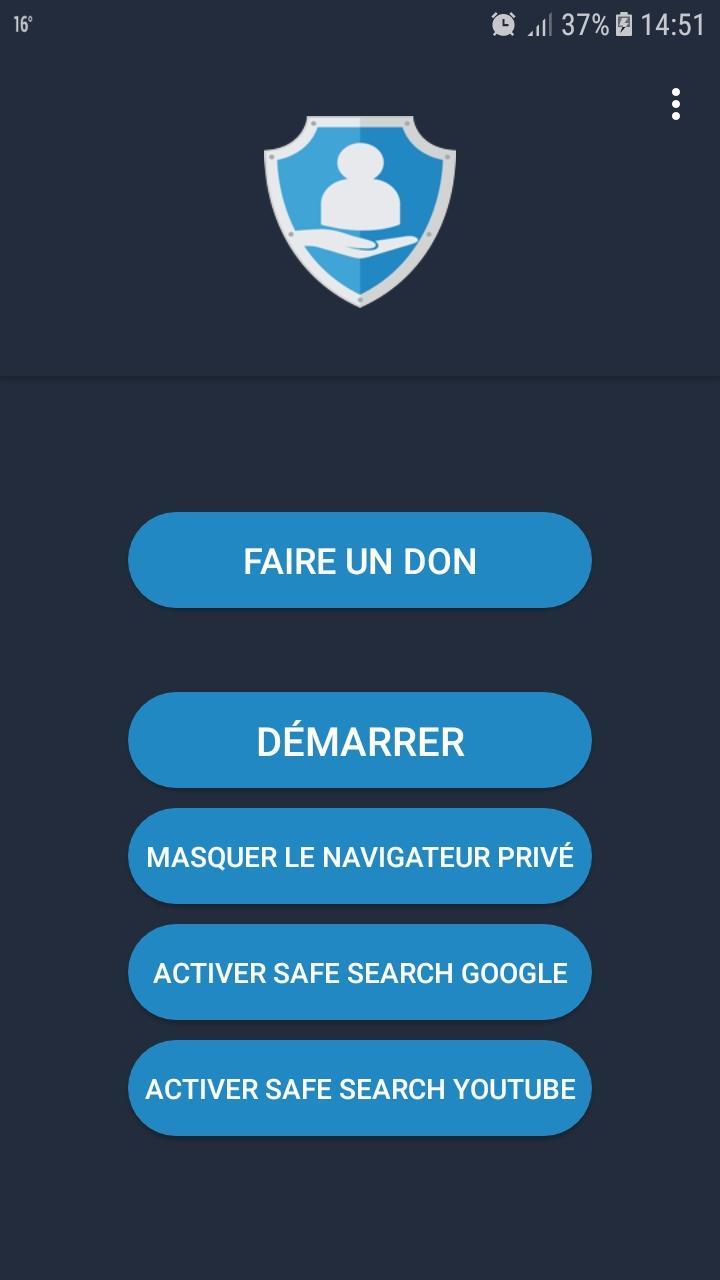Open the three-dot overflow menu

[x=676, y=104]
